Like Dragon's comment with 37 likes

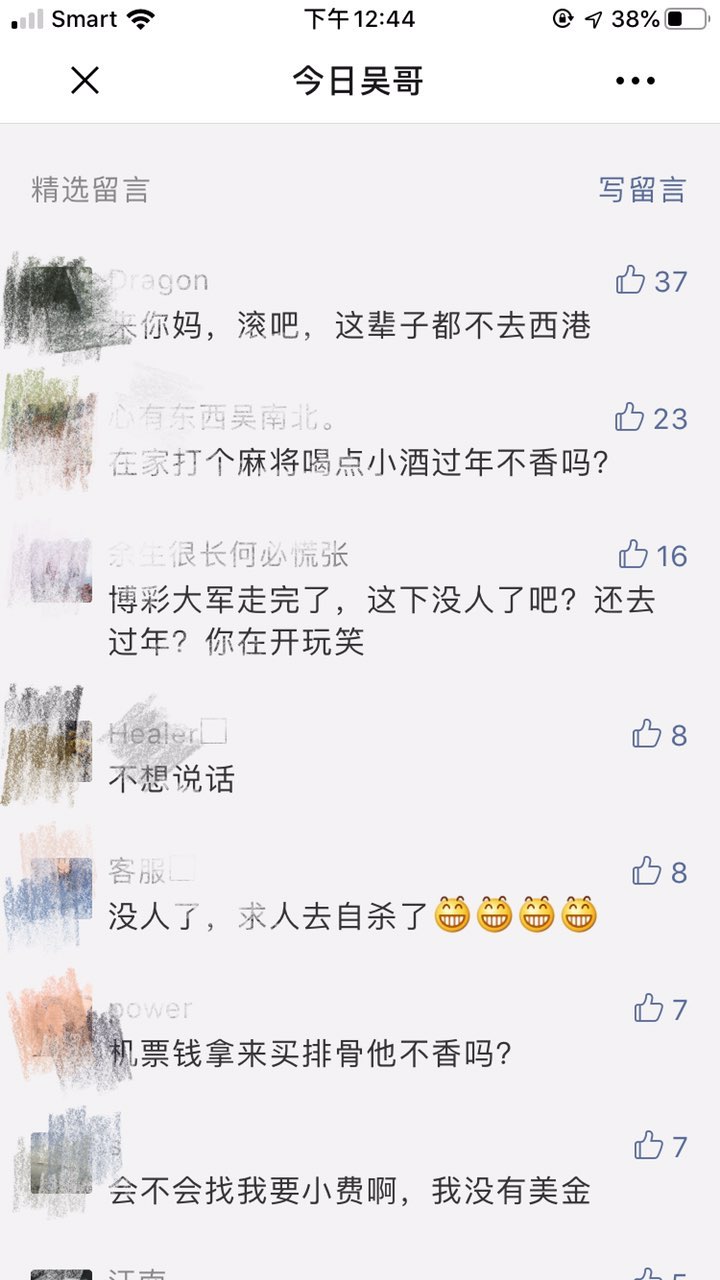(631, 280)
